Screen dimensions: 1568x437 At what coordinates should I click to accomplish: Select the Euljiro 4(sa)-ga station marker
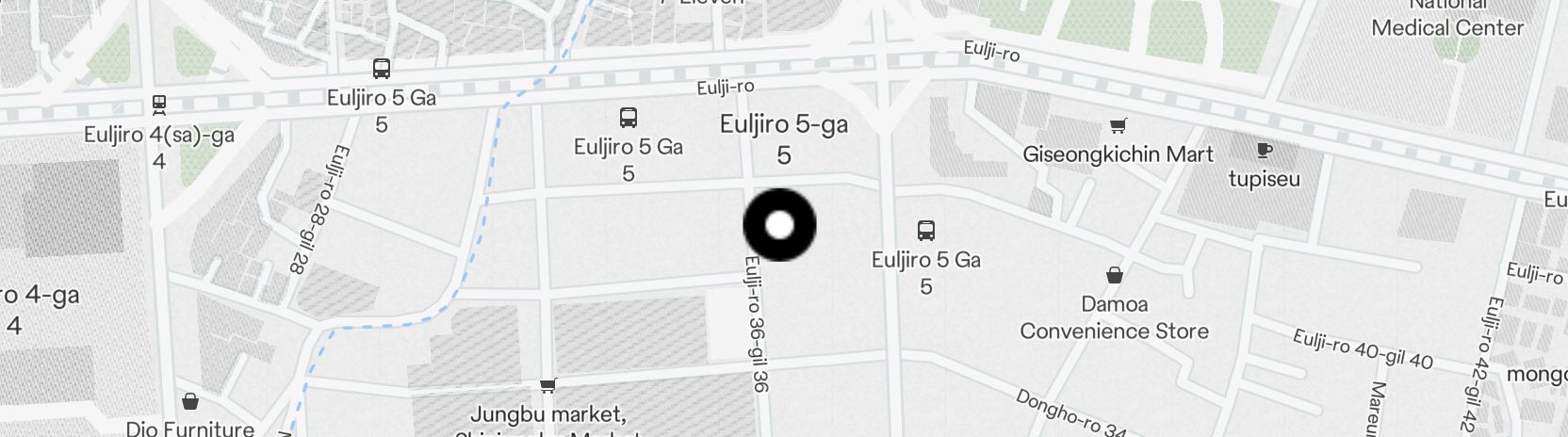[x=158, y=104]
